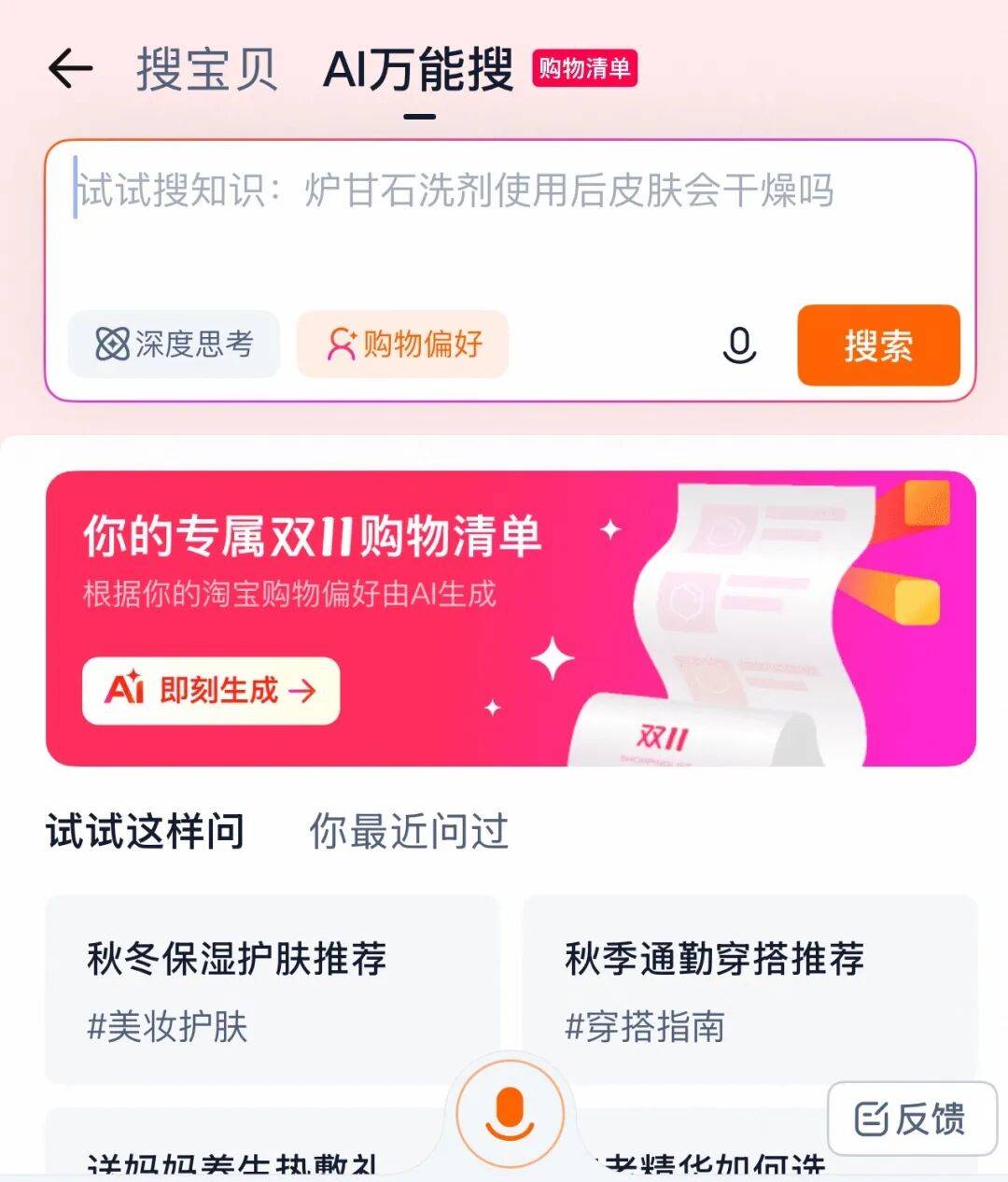This screenshot has width=1008, height=1182.
Task: Tap the orange 搜索 button
Action: coord(877,345)
